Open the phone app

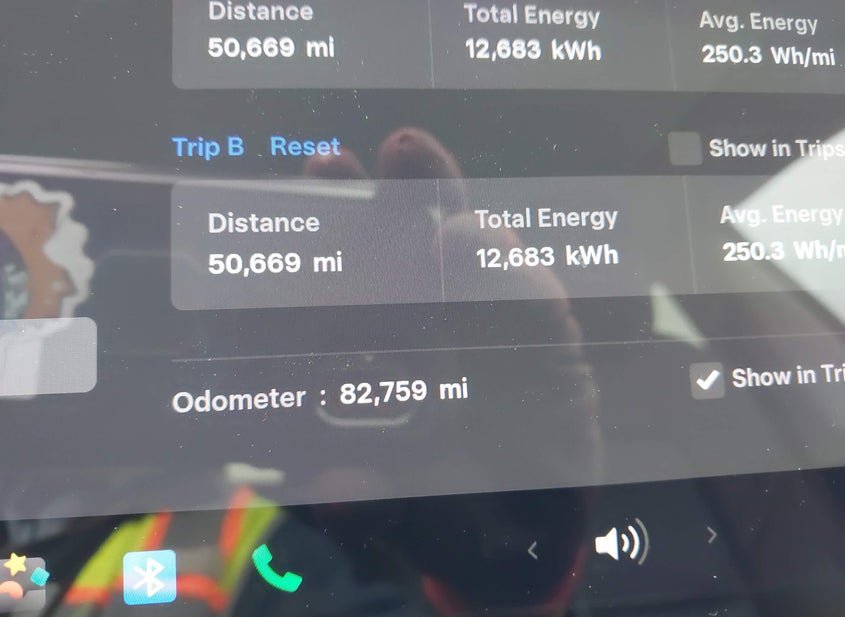point(276,570)
